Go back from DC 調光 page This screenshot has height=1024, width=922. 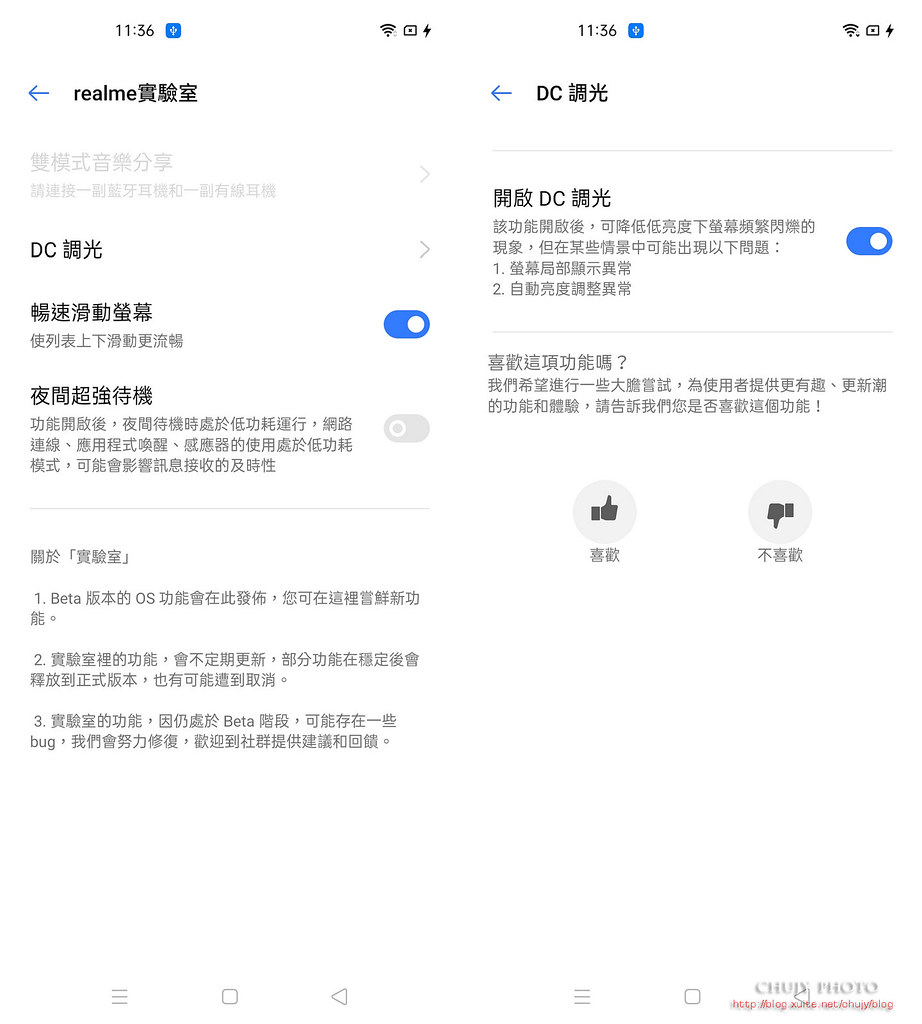(501, 93)
